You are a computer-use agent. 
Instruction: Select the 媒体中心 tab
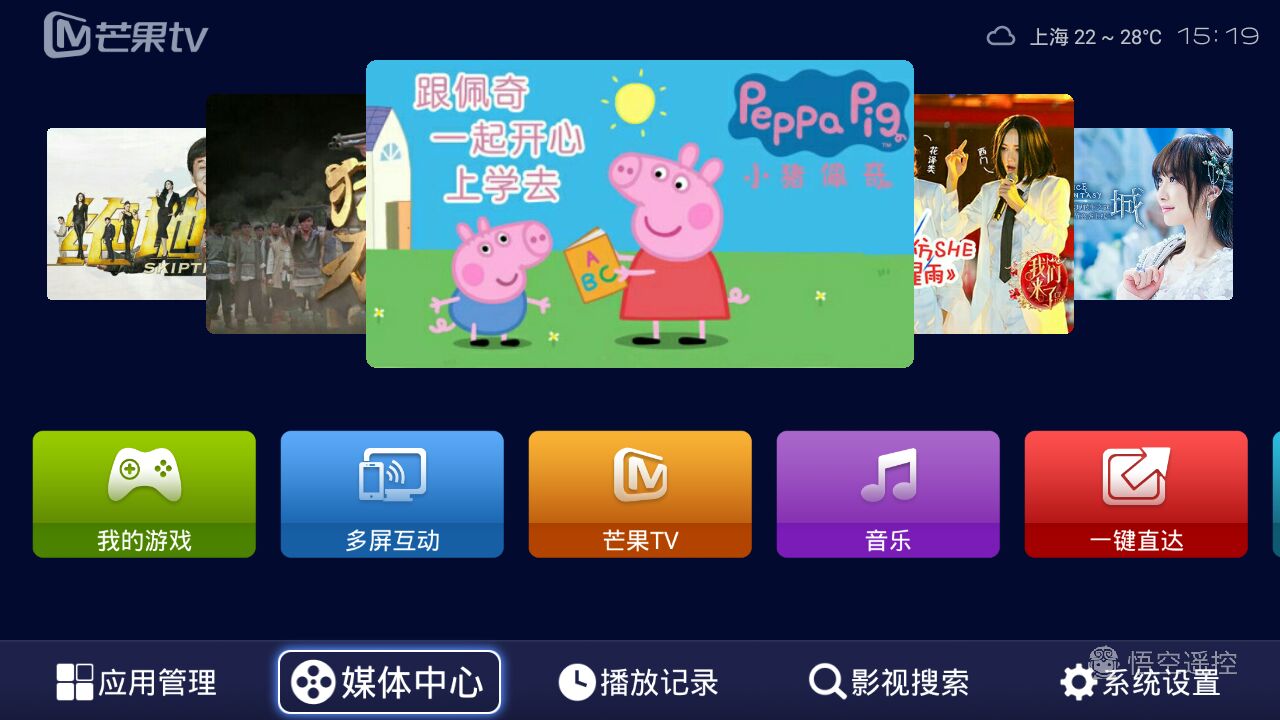point(389,683)
